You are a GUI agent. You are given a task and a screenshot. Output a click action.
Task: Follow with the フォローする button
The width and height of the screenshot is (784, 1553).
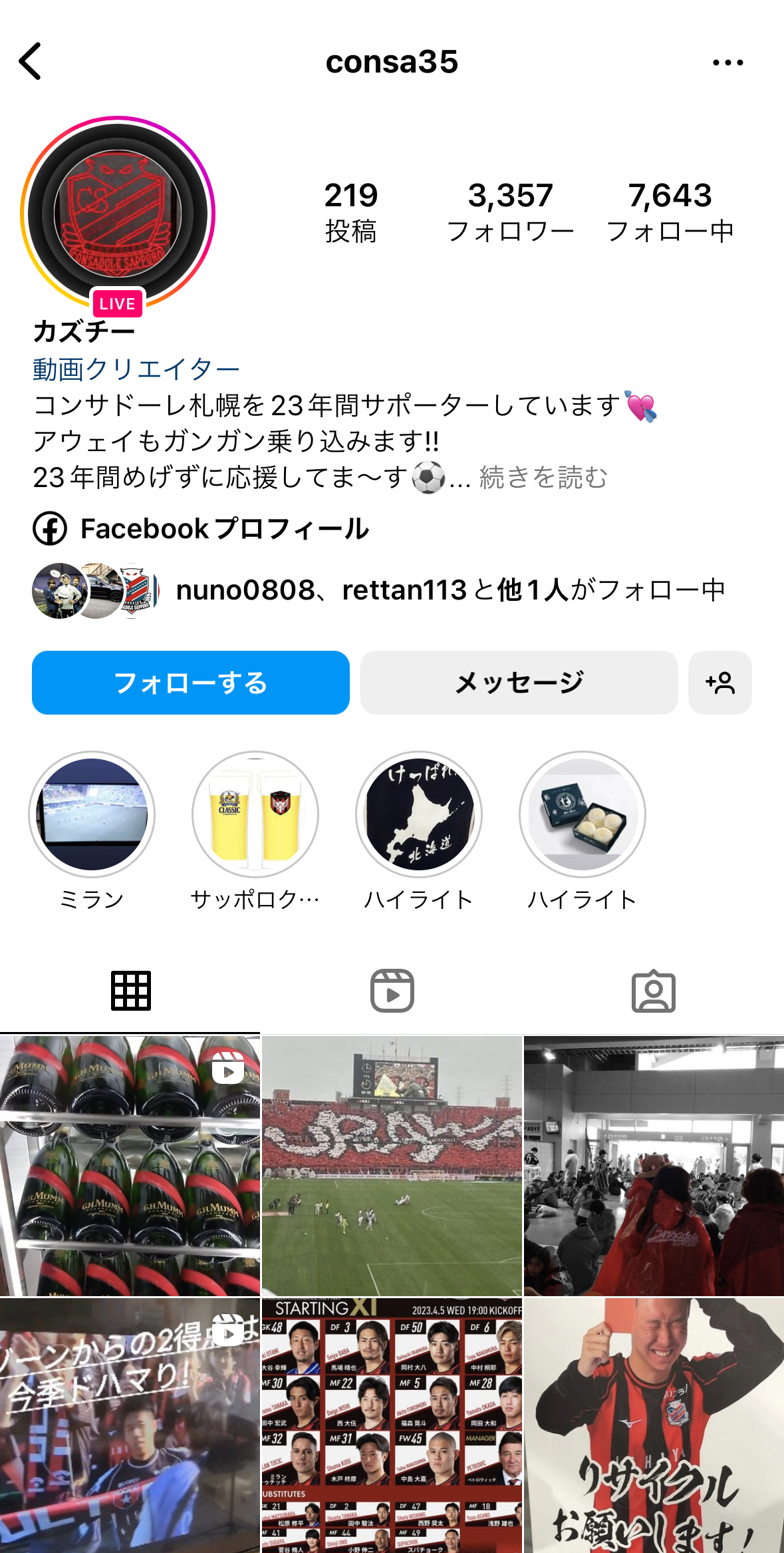(191, 683)
